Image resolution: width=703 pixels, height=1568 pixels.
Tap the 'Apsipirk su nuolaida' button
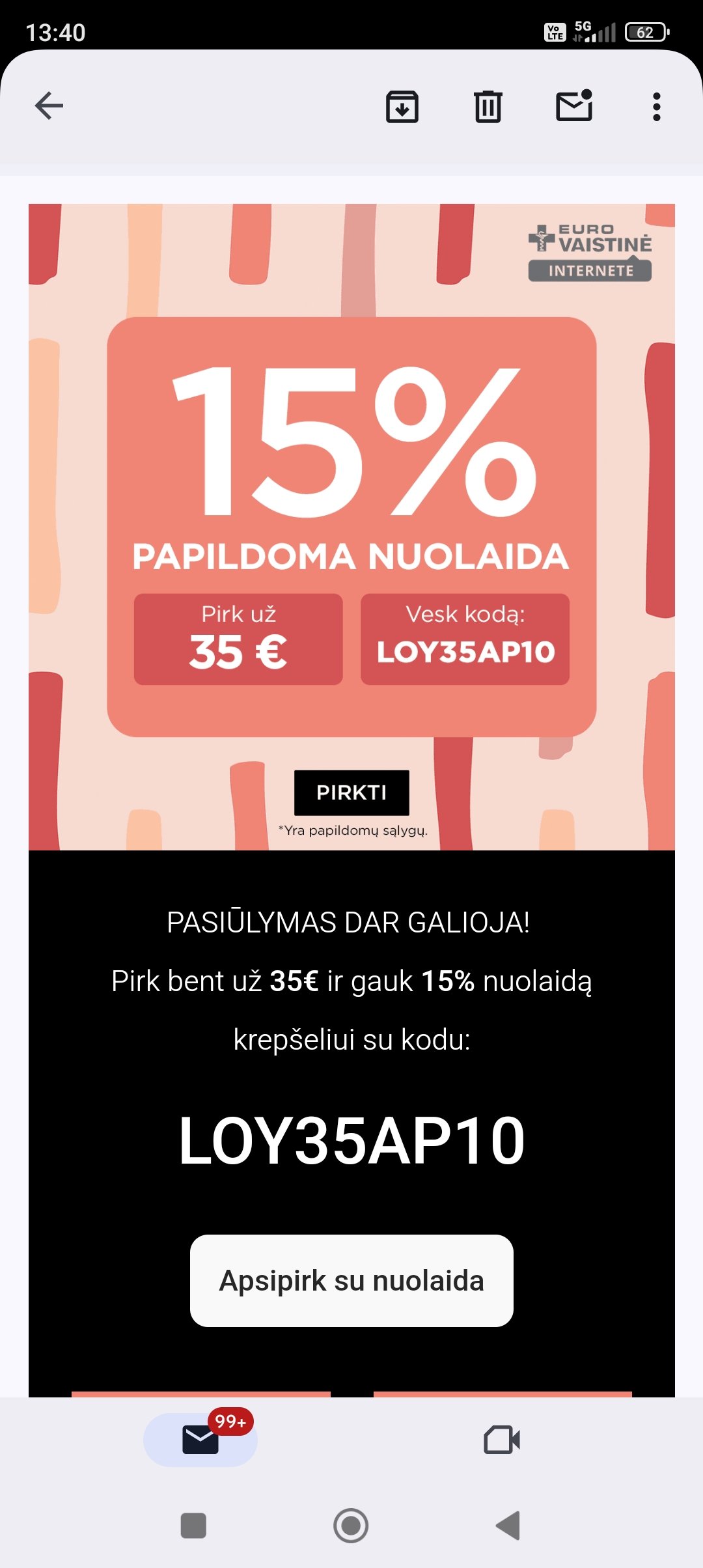click(x=351, y=1281)
